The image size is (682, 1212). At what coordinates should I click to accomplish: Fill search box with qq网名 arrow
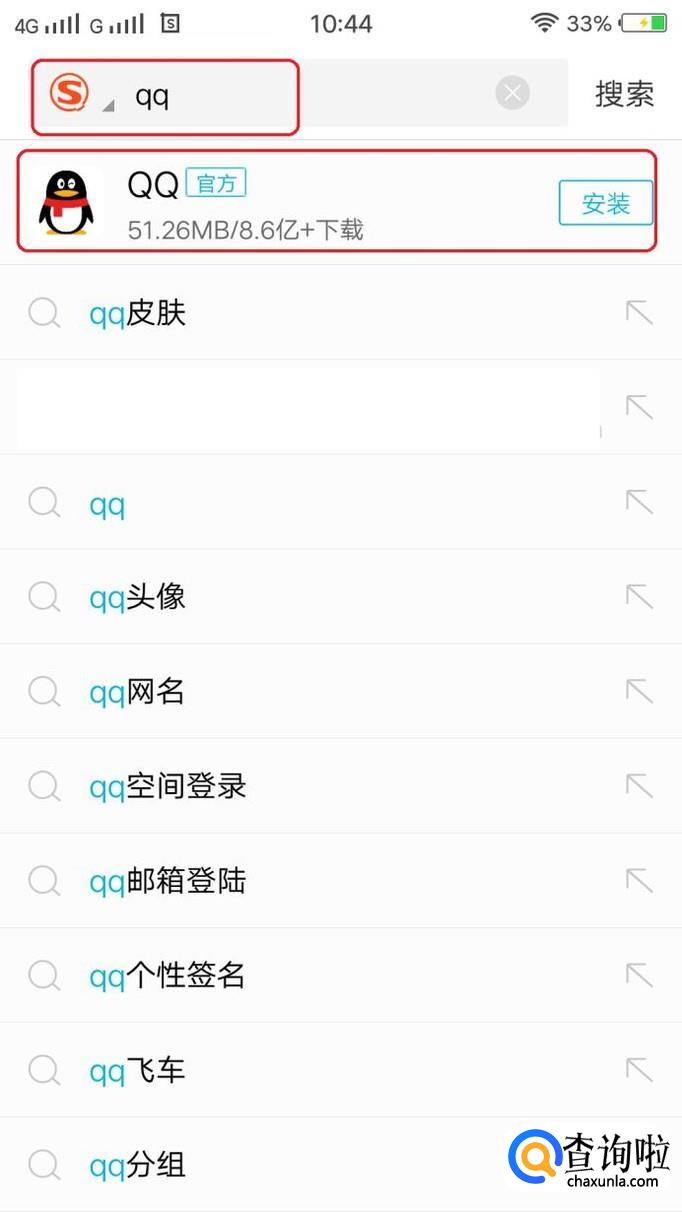638,691
